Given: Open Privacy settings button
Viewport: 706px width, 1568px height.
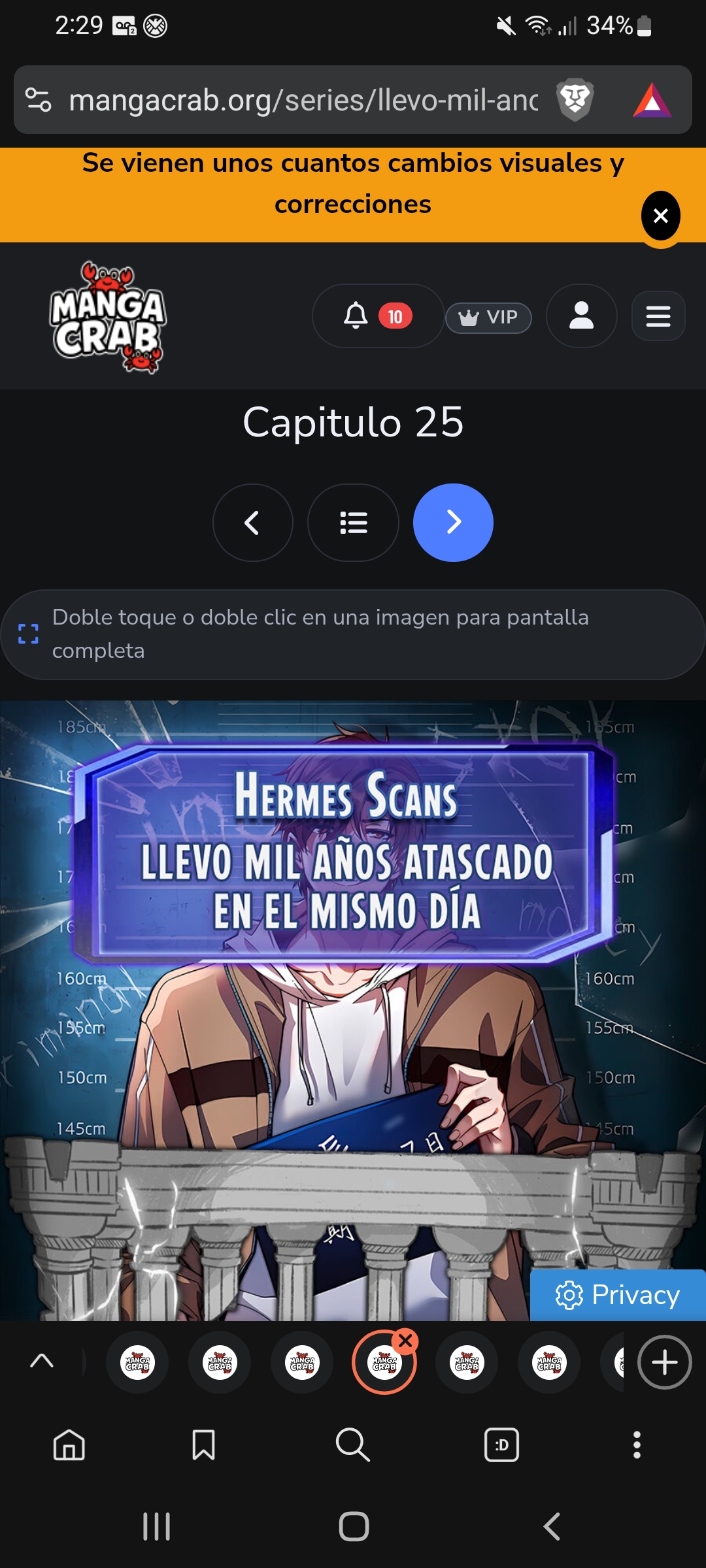Looking at the screenshot, I should [x=617, y=1295].
